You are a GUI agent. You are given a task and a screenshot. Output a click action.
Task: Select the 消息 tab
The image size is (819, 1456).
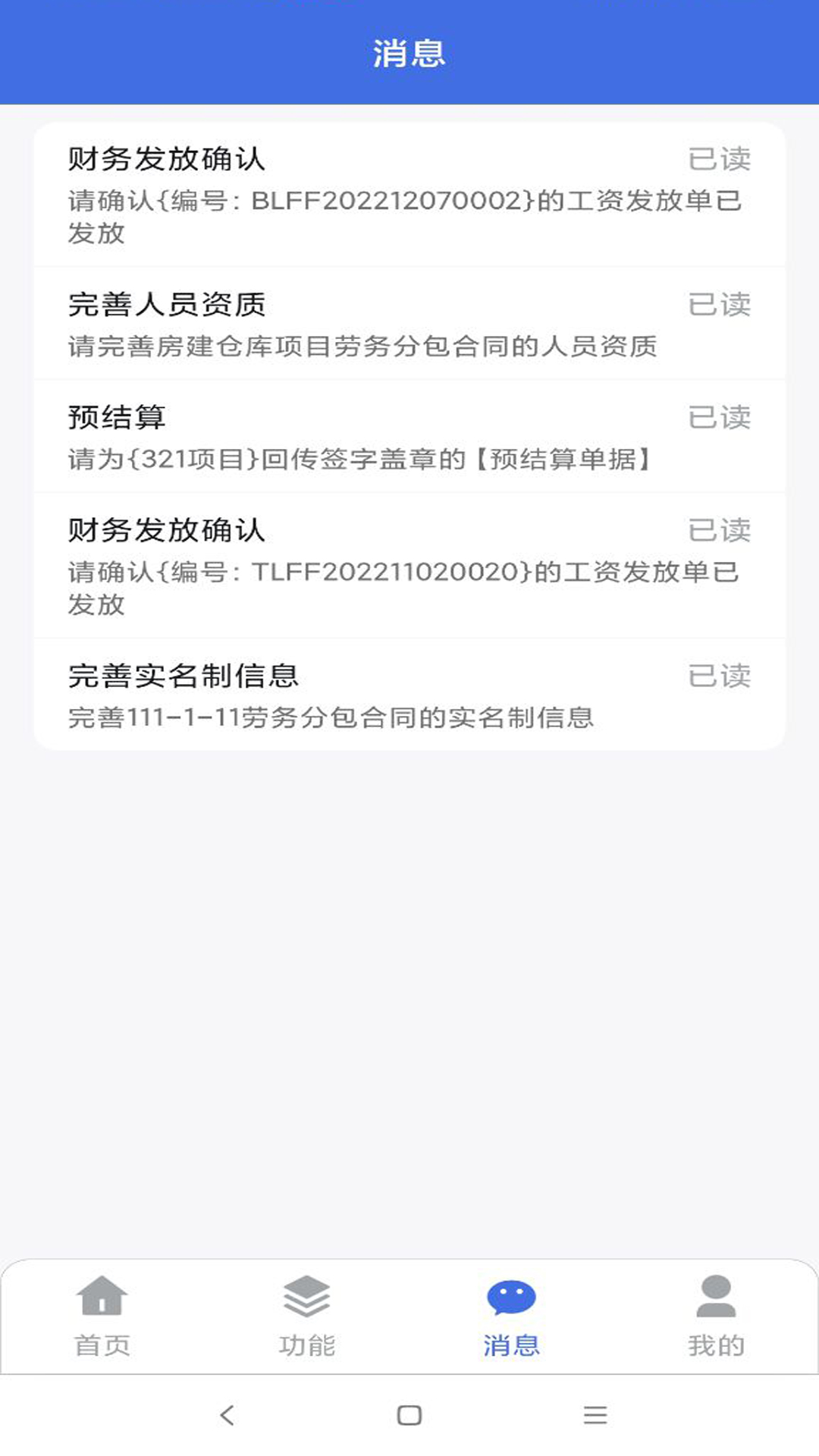click(x=511, y=1316)
